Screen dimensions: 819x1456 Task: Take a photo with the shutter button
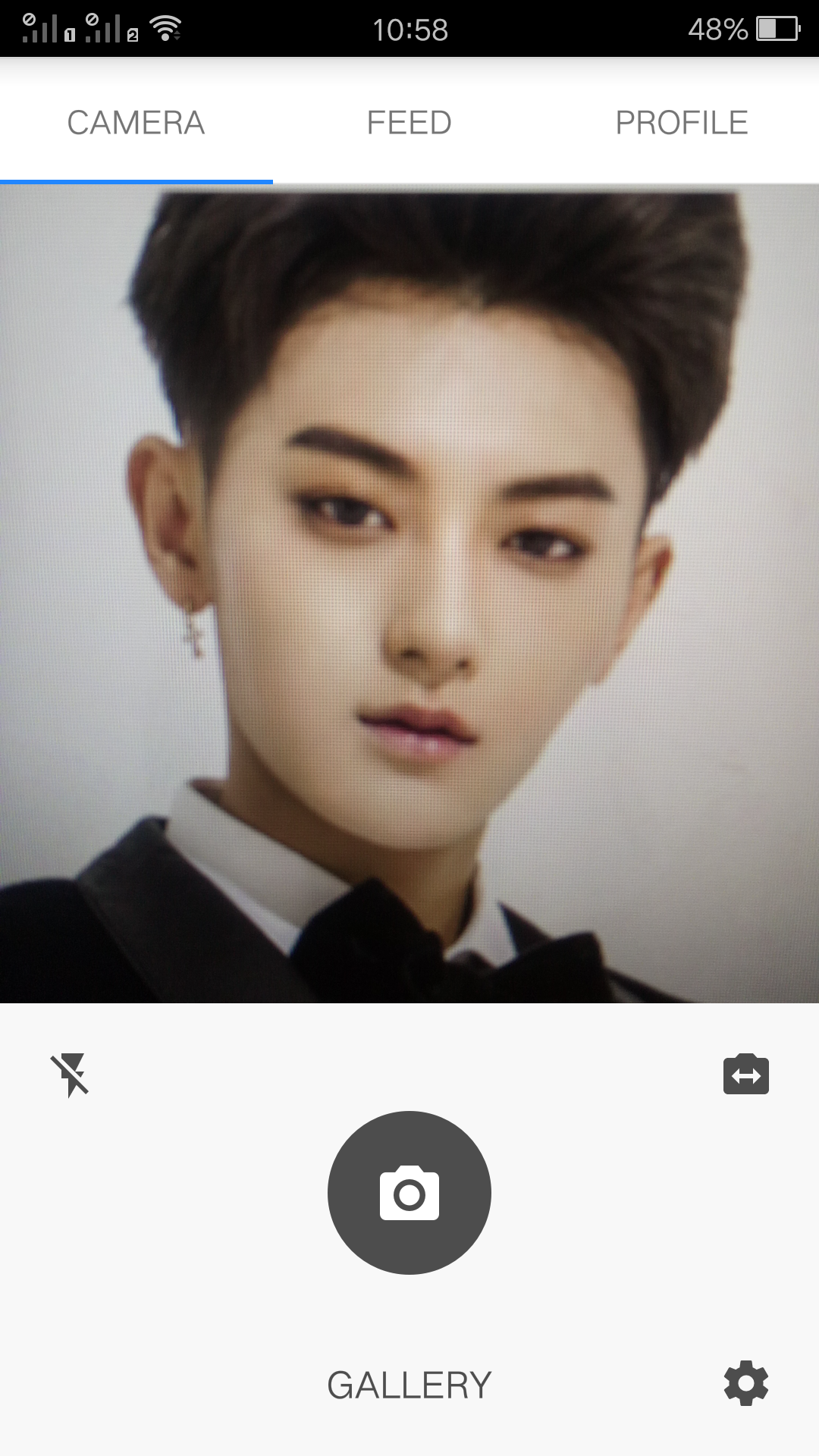coord(409,1193)
